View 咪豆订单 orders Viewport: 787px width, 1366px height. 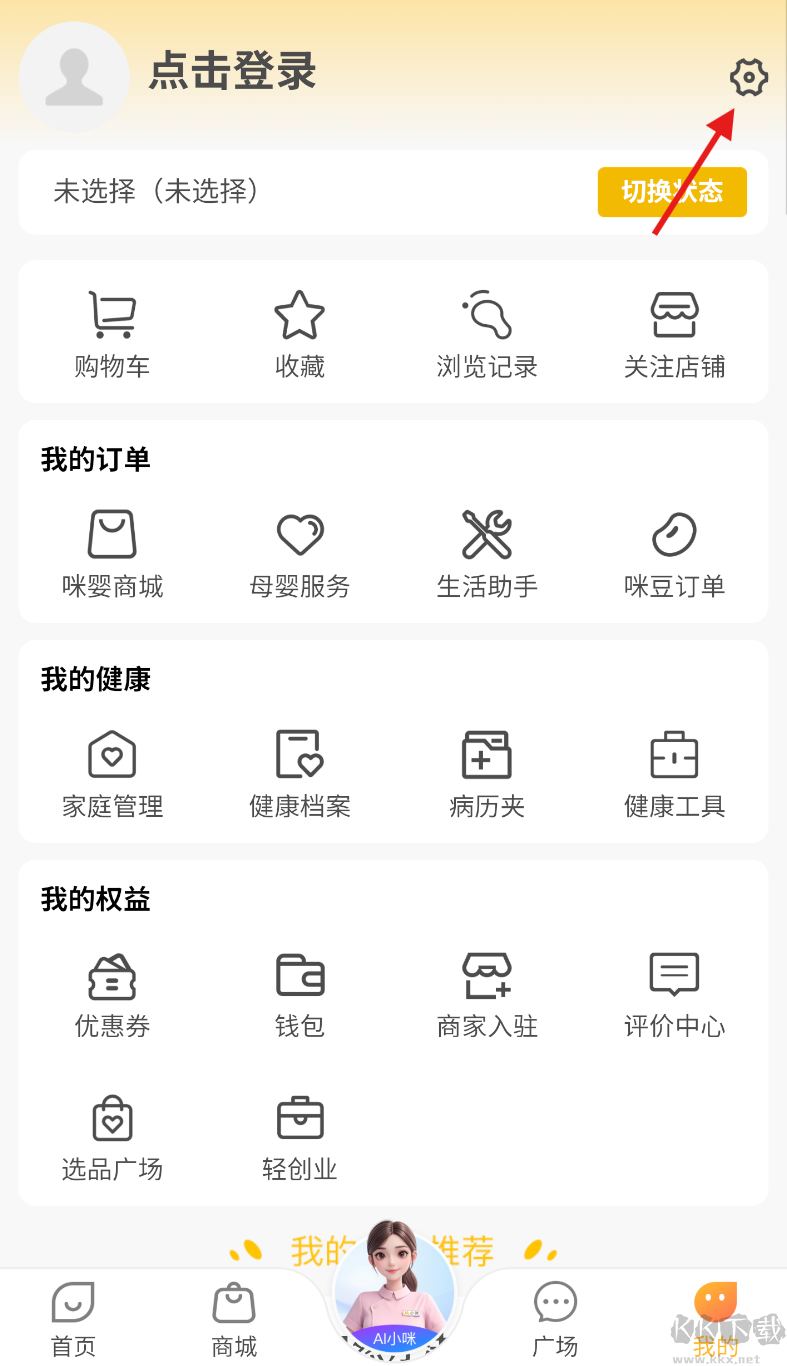click(x=675, y=535)
